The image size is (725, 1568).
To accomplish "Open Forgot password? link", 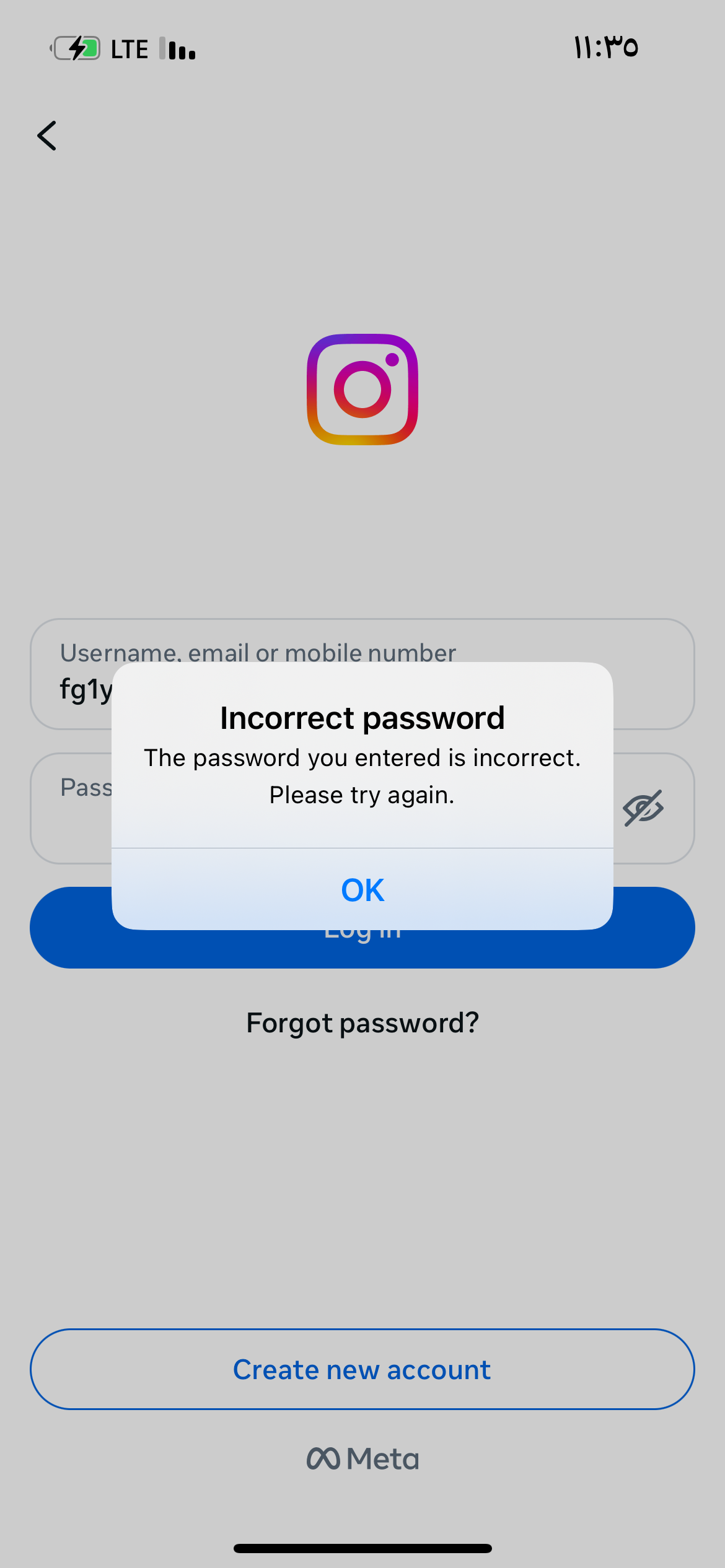I will [x=362, y=1022].
